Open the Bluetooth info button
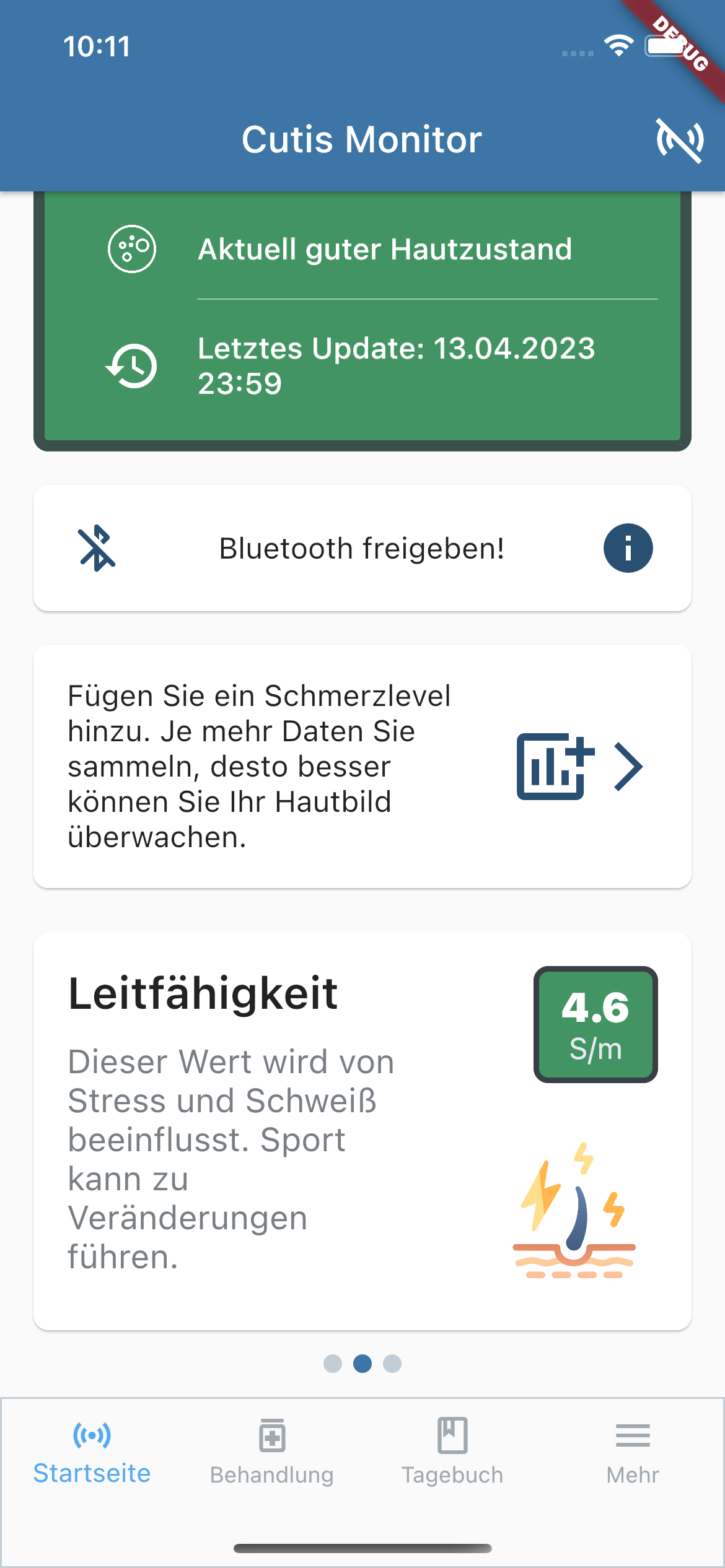Viewport: 725px width, 1568px height. (x=628, y=548)
